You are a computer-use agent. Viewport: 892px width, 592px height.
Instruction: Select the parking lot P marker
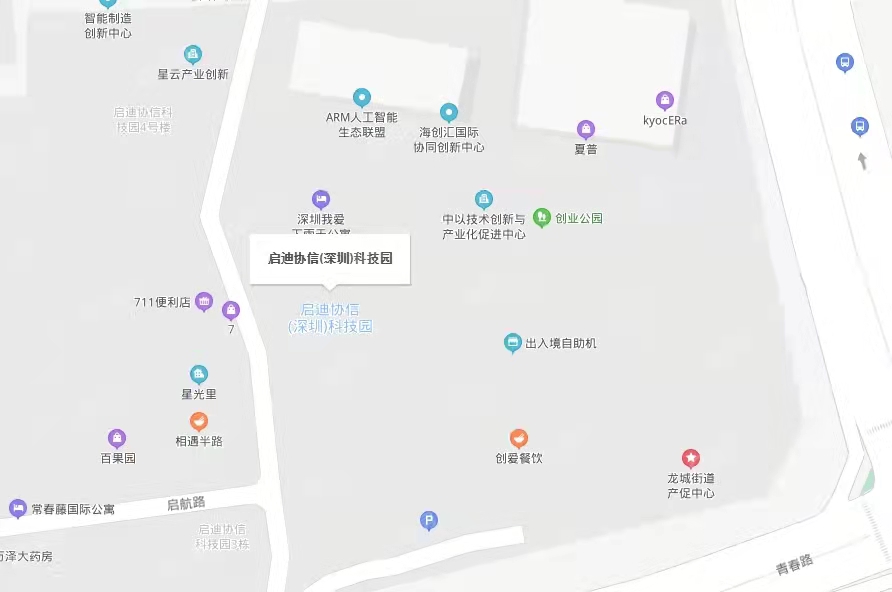click(429, 520)
